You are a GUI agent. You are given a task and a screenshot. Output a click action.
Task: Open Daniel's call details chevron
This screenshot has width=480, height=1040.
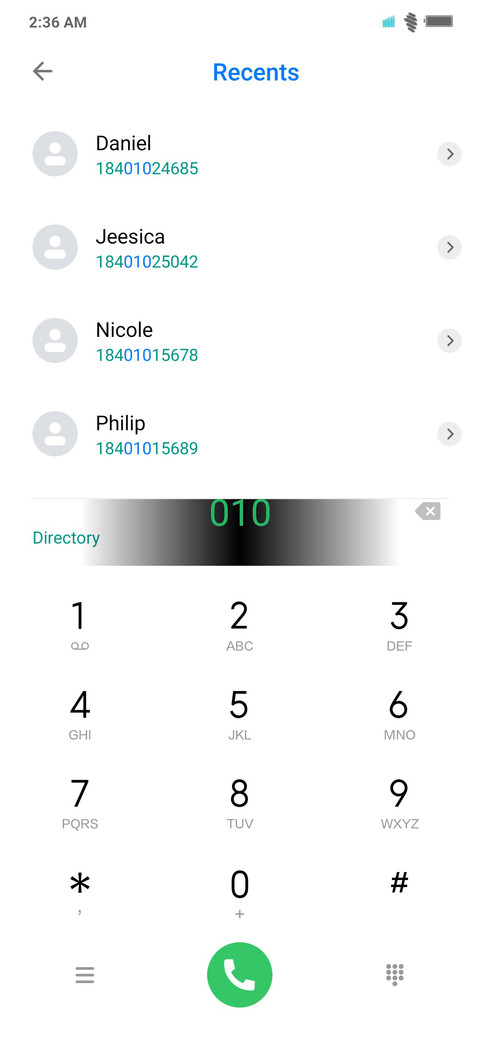click(450, 155)
